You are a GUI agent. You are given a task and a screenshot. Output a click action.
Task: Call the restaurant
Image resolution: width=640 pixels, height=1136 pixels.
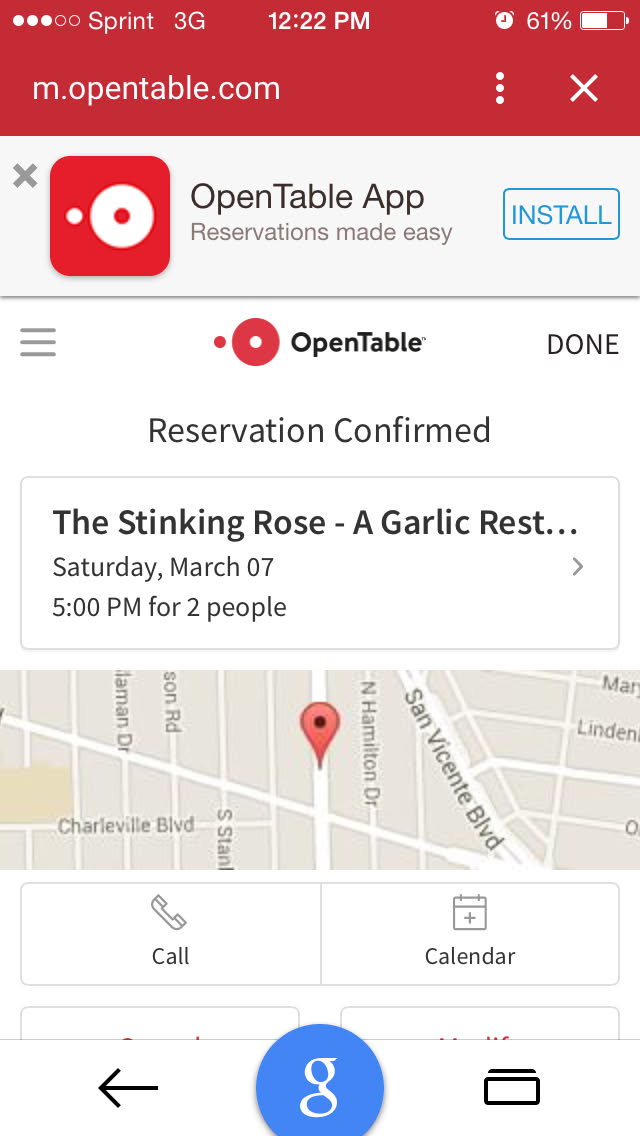tap(170, 934)
